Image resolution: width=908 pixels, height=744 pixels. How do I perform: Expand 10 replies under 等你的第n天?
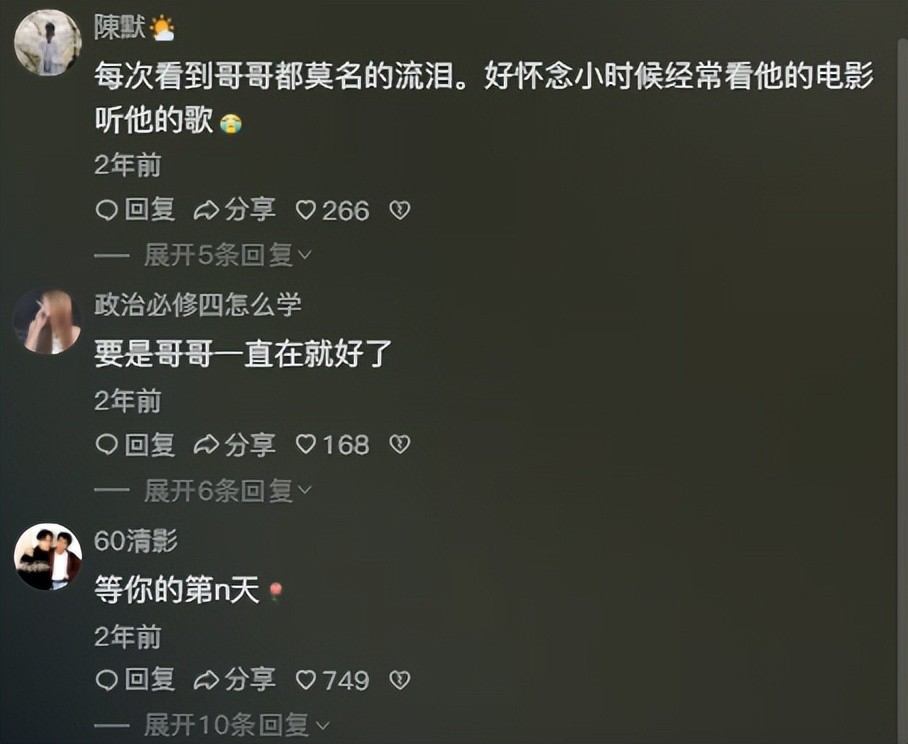[x=236, y=725]
